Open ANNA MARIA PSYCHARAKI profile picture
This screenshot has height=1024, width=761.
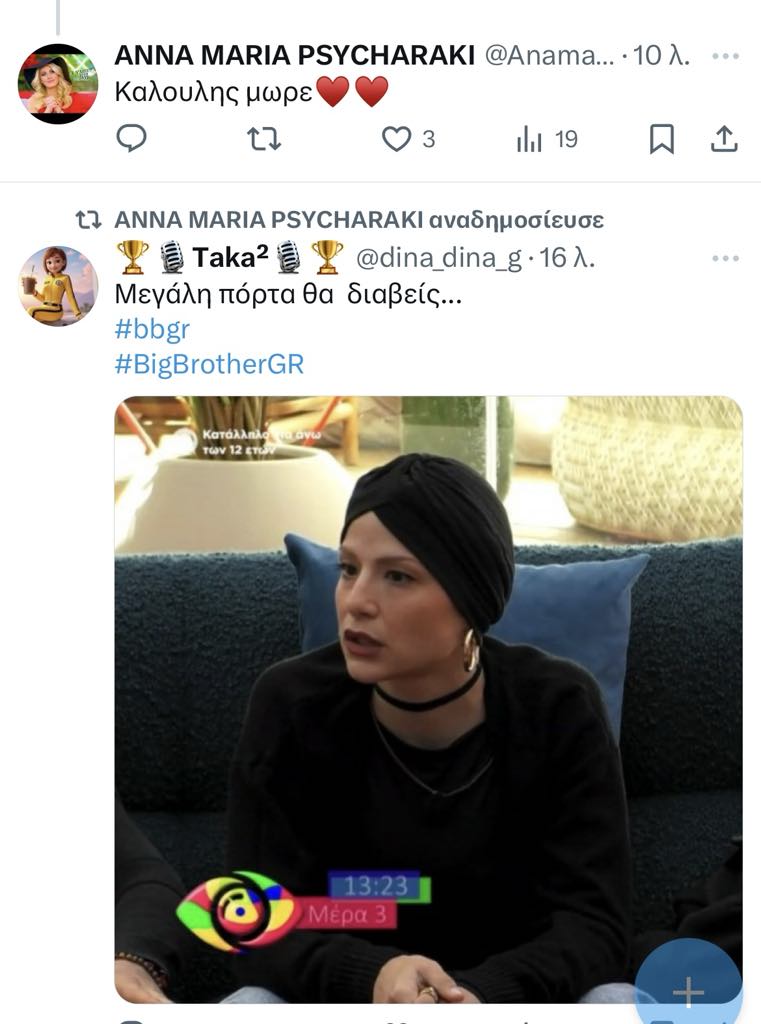(x=58, y=83)
